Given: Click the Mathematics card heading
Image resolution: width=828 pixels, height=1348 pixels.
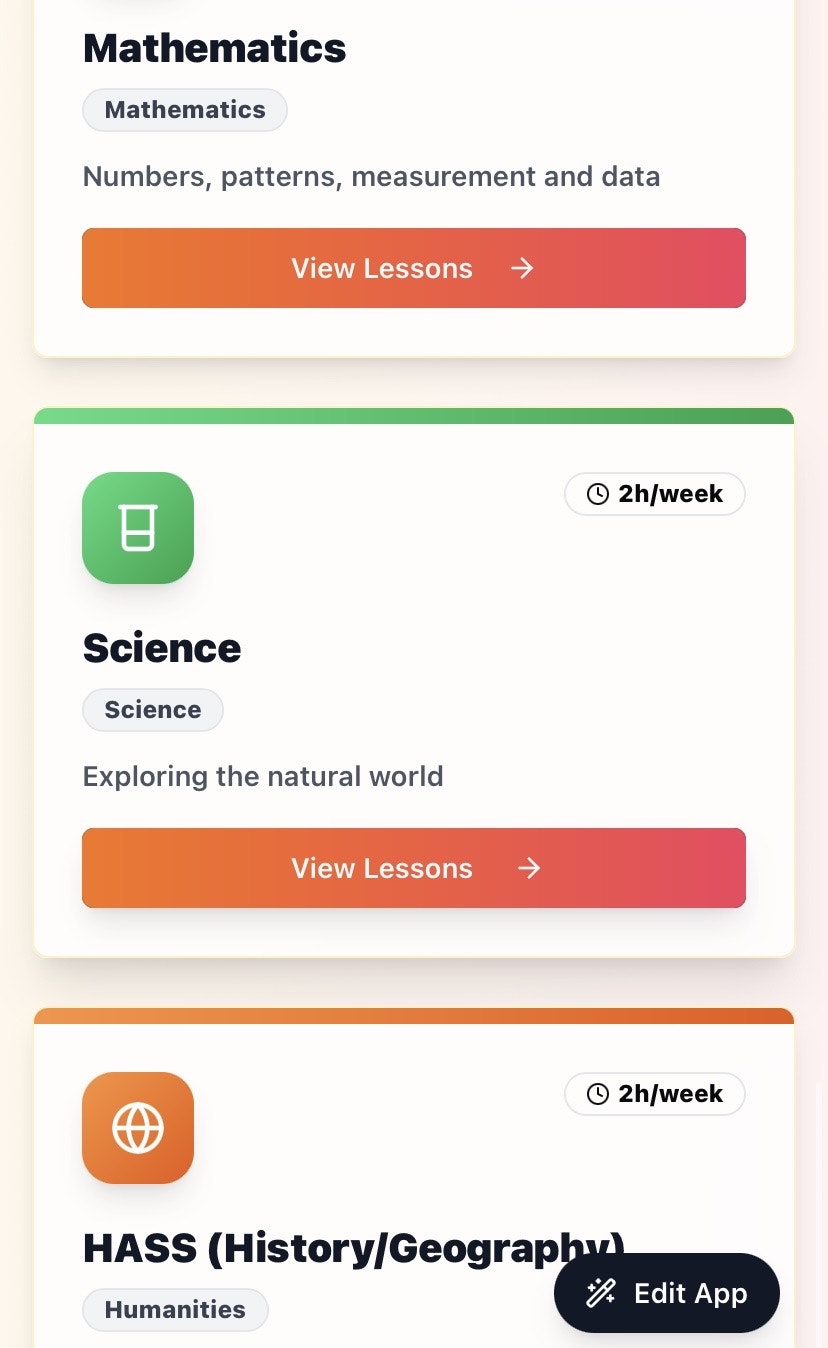Looking at the screenshot, I should [x=213, y=47].
